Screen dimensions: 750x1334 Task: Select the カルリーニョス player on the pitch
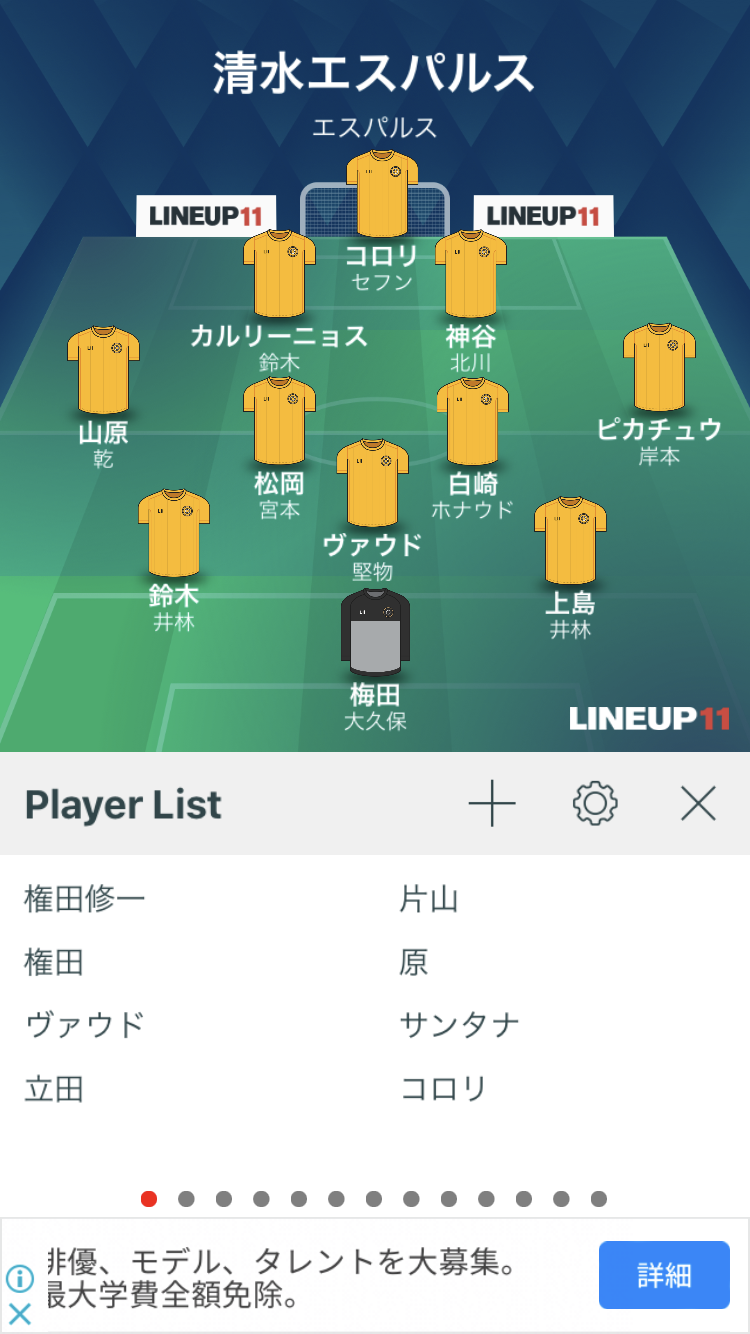(279, 274)
